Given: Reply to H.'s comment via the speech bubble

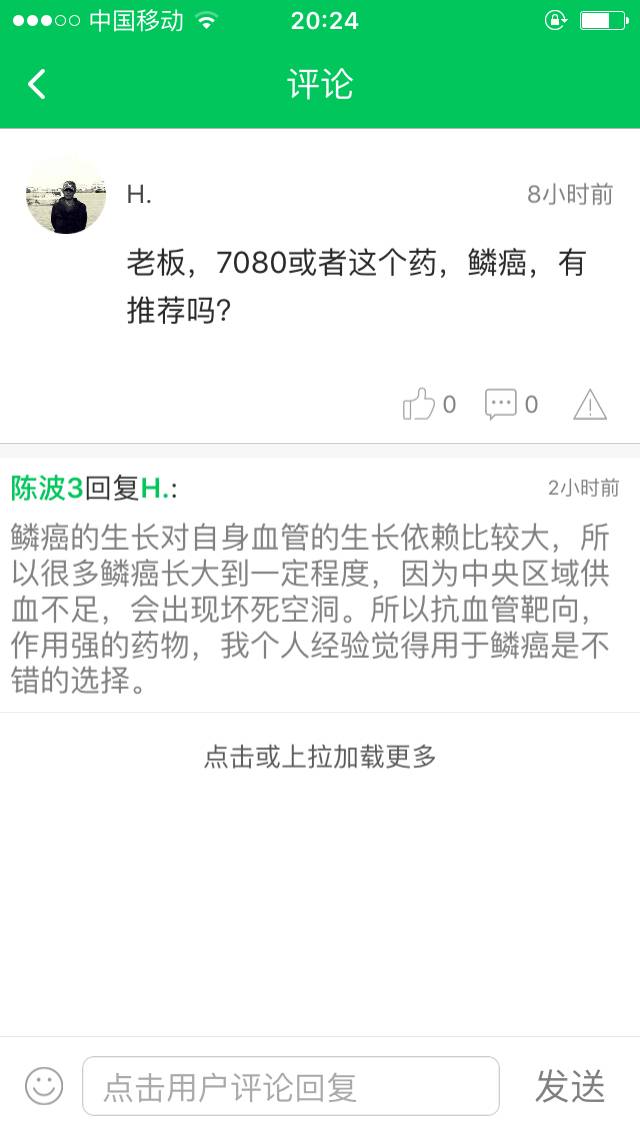Looking at the screenshot, I should (500, 404).
